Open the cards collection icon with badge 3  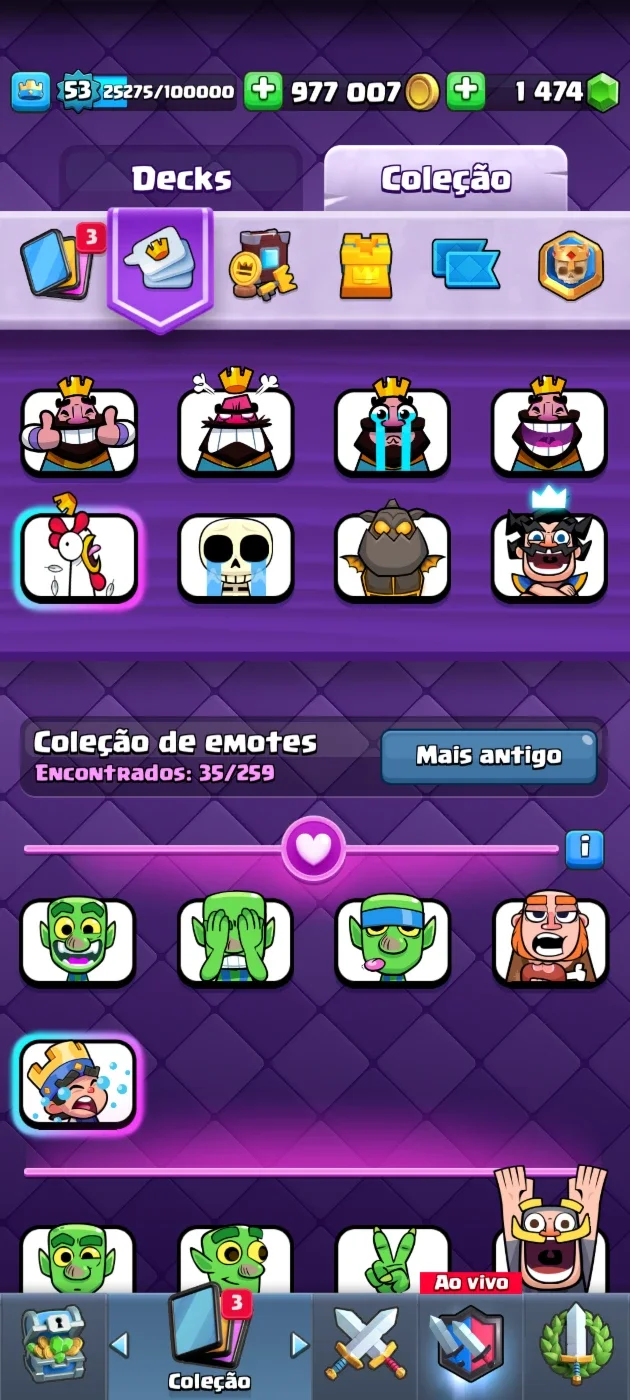pyautogui.click(x=60, y=264)
